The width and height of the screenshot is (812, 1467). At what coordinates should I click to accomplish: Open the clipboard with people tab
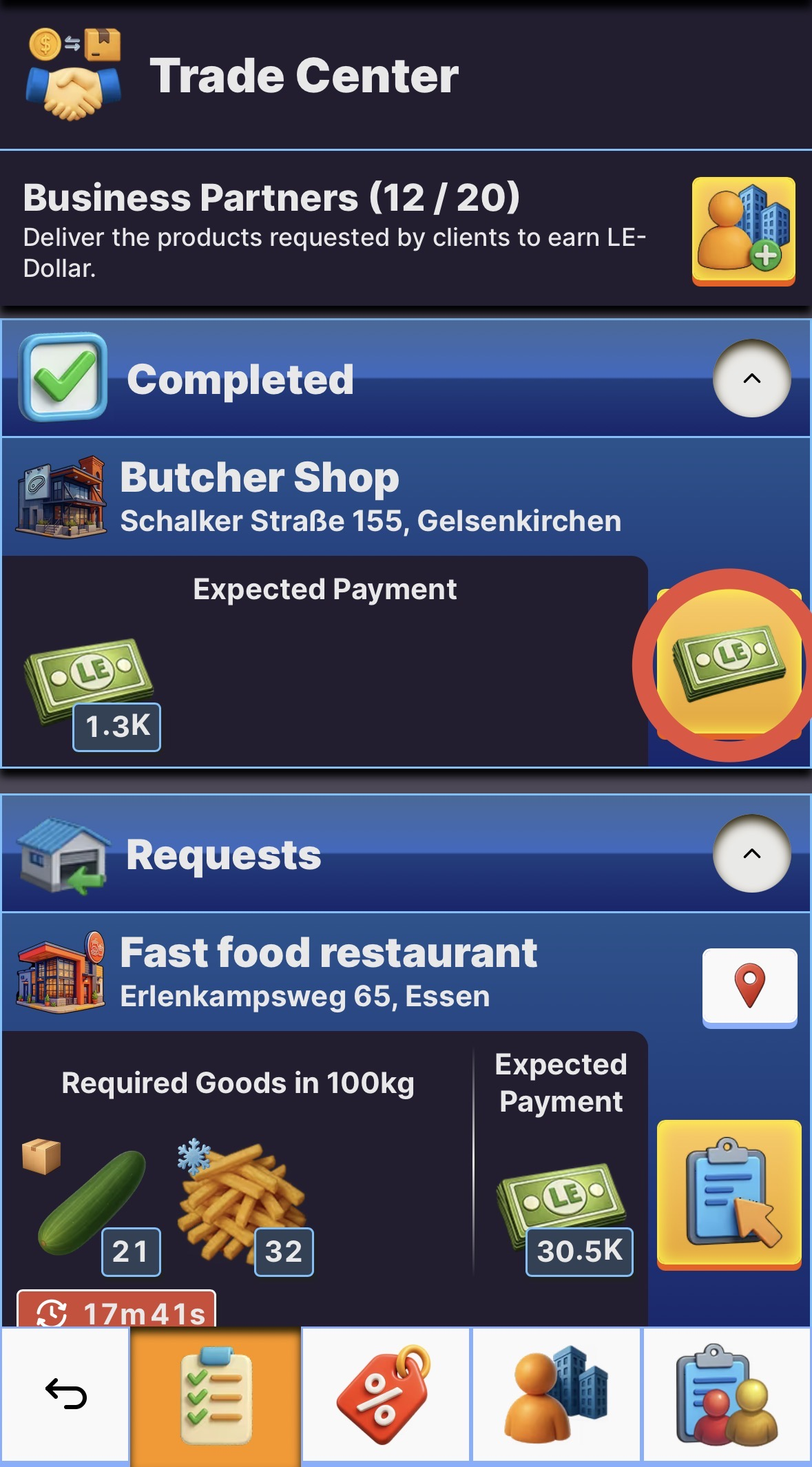(726, 1394)
